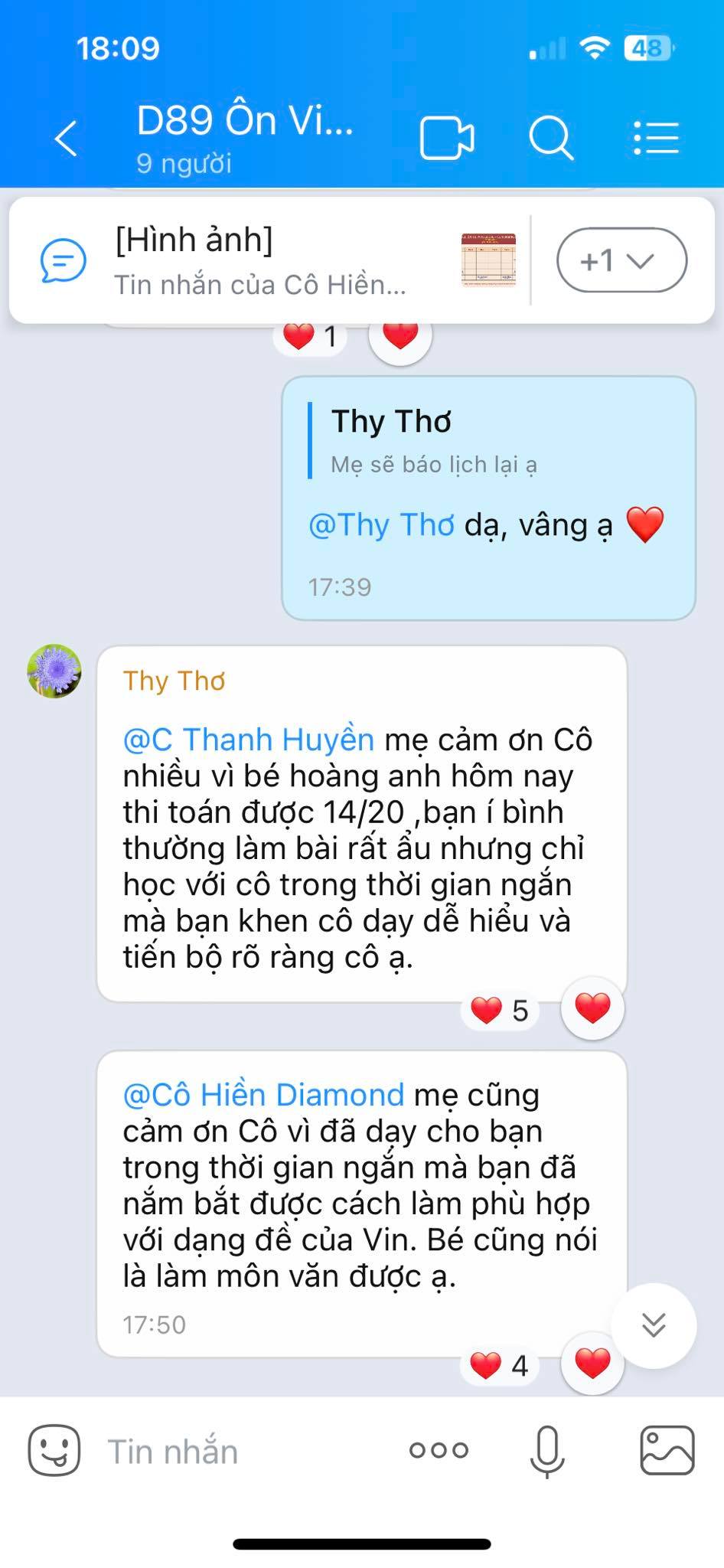Search messages in this conversation
Viewport: 724px width, 1568px height.
550,139
